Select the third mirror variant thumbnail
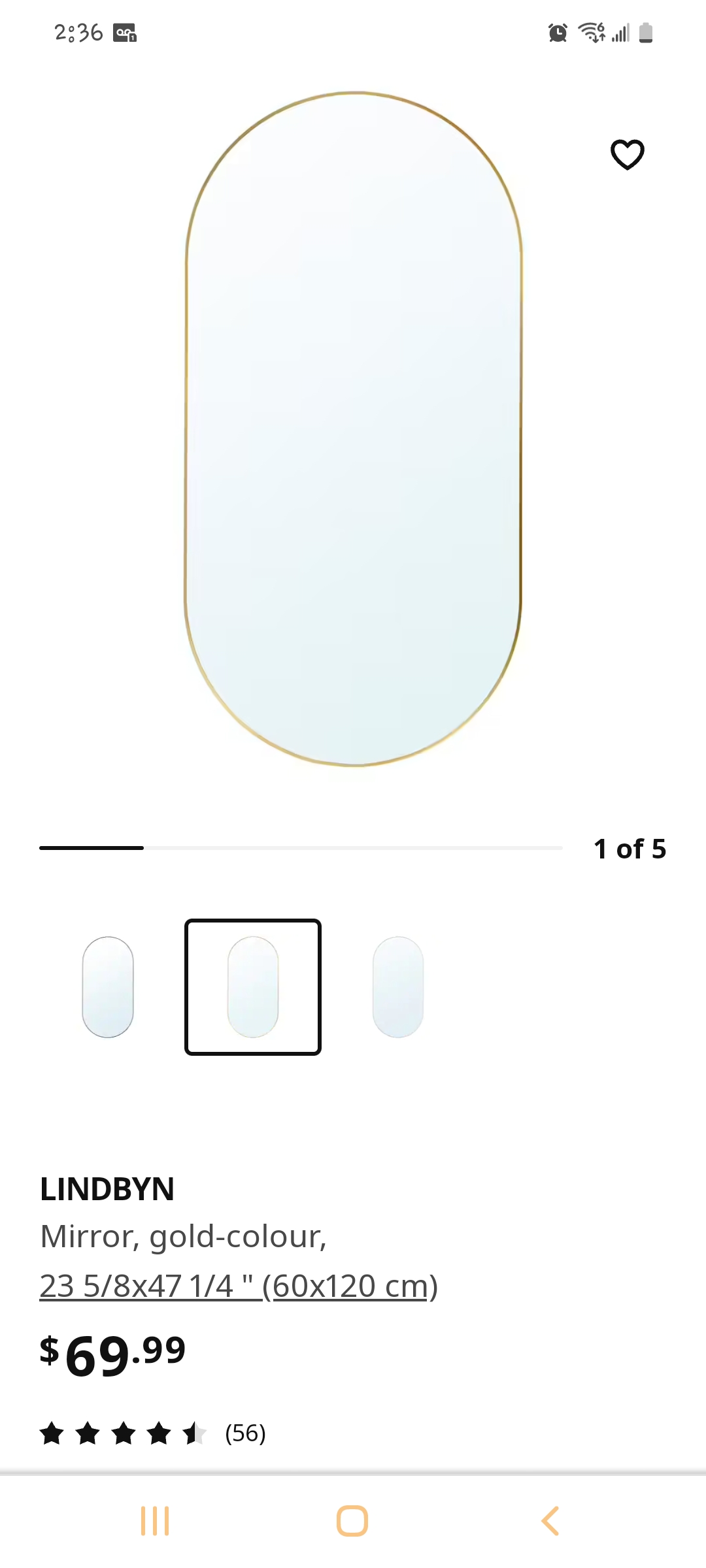Image resolution: width=706 pixels, height=1568 pixels. 398,987
